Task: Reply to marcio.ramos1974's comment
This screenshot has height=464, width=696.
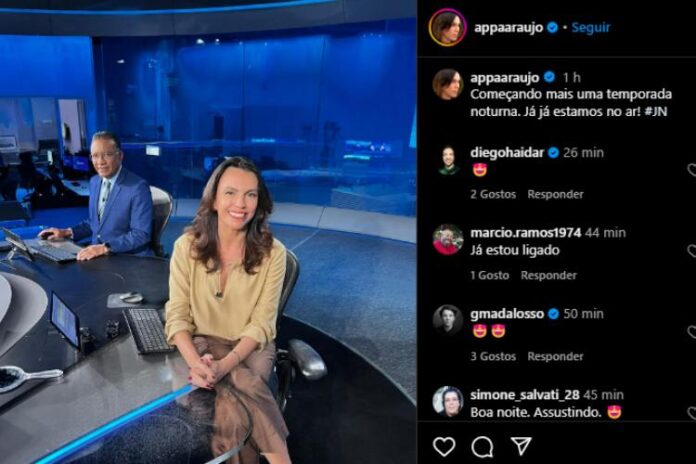Action: [x=548, y=275]
